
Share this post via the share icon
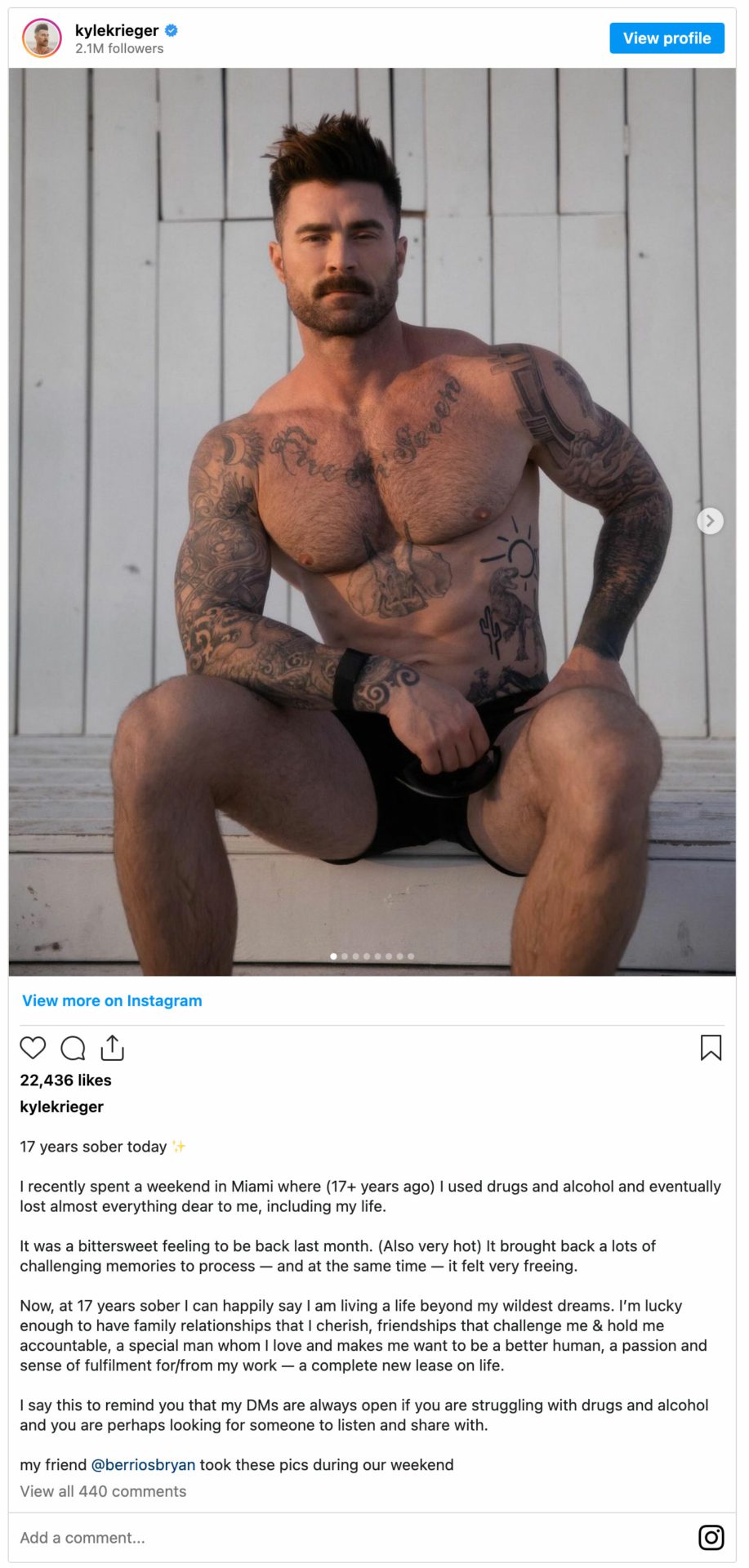coord(113,1048)
